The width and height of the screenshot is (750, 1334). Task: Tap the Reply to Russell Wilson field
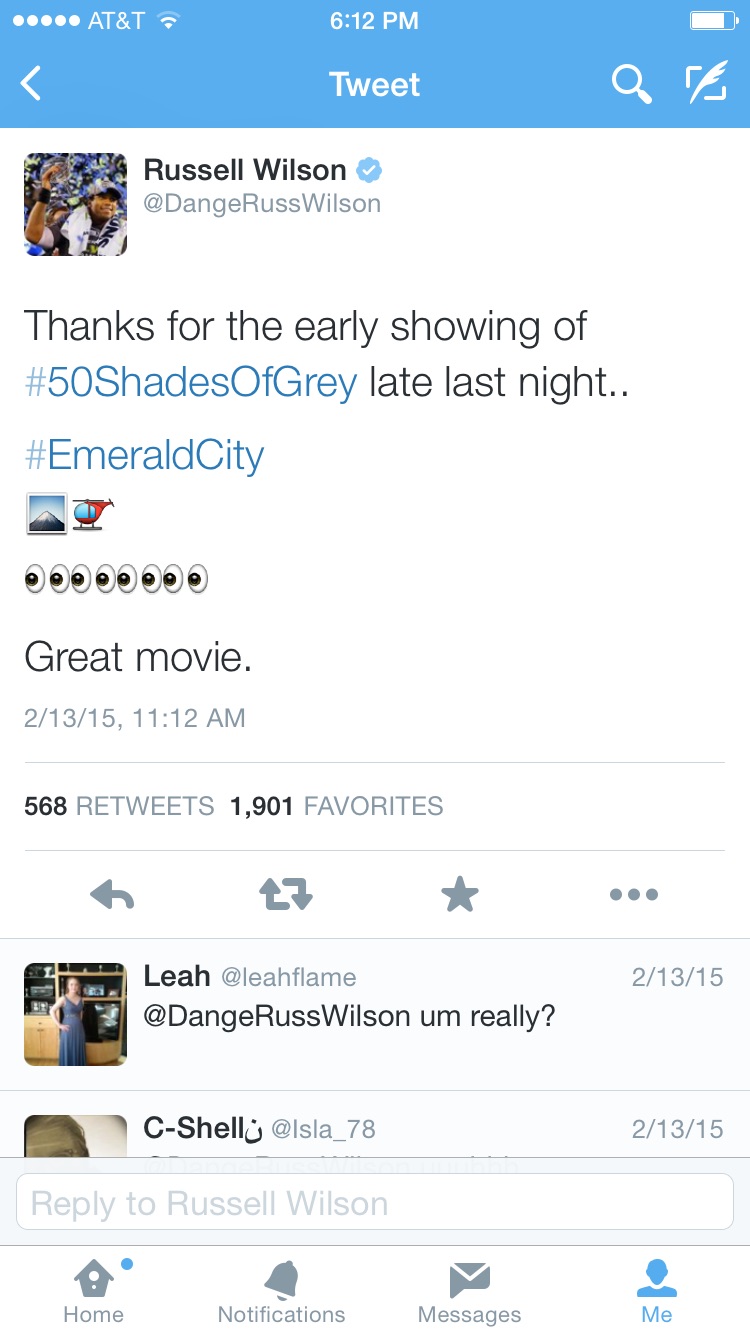pyautogui.click(x=375, y=1202)
